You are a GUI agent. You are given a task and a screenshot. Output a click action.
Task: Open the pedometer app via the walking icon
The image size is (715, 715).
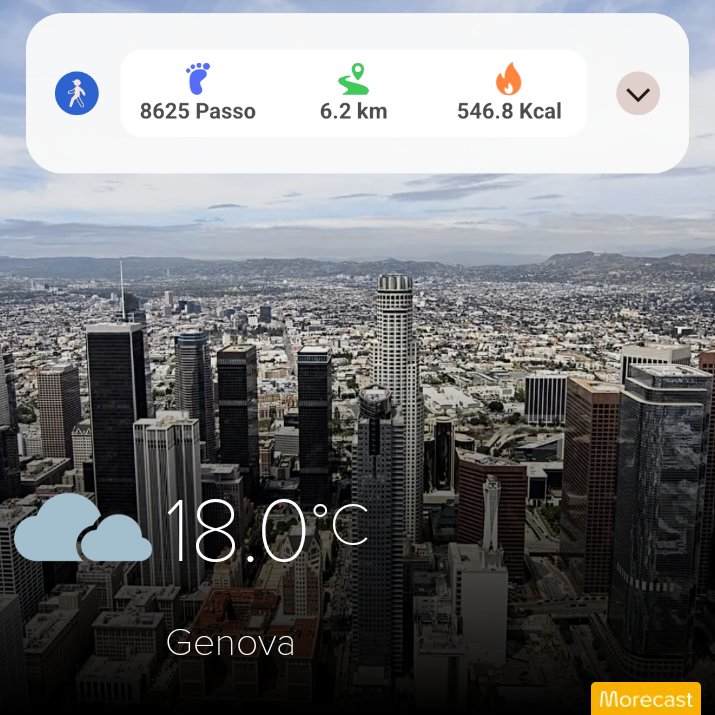(76, 94)
